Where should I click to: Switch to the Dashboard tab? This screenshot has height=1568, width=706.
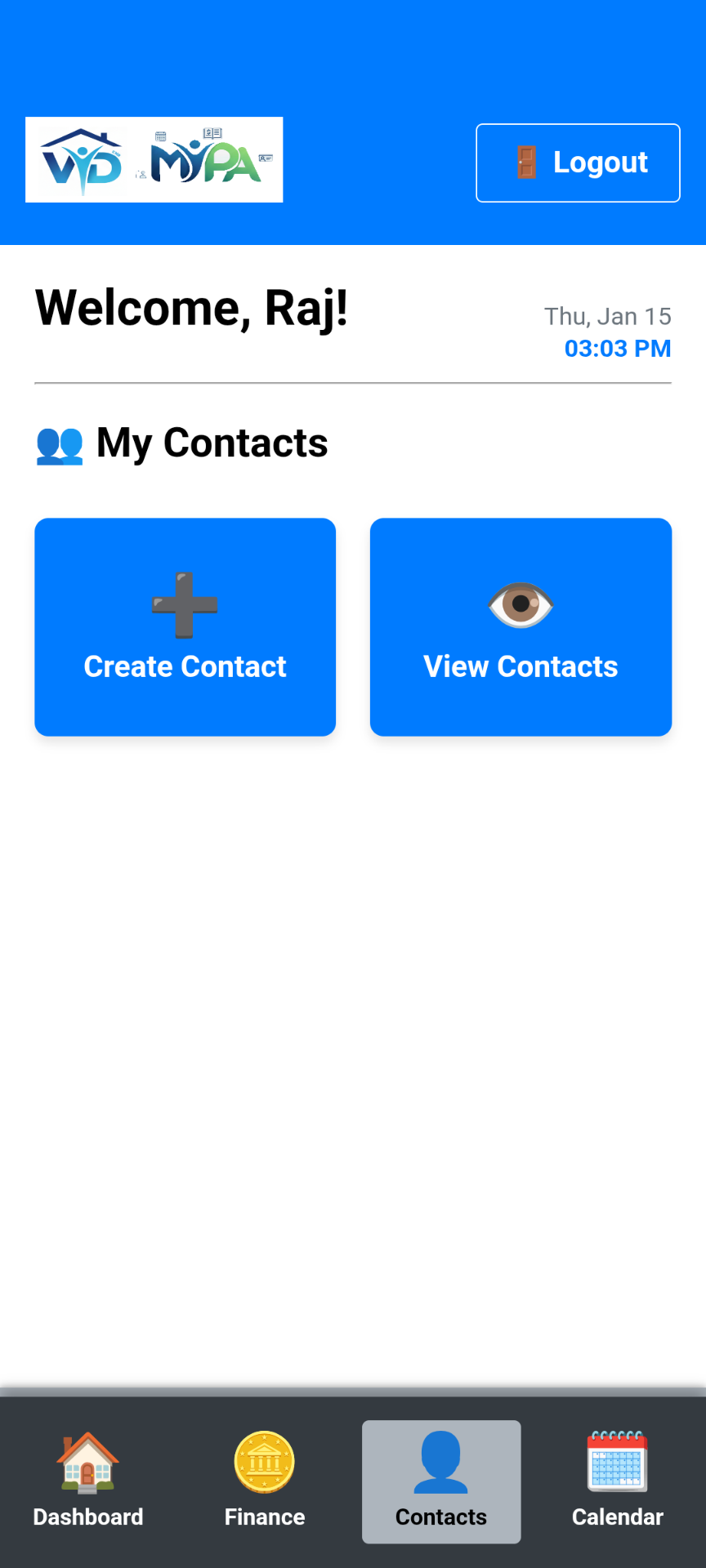coord(88,1481)
